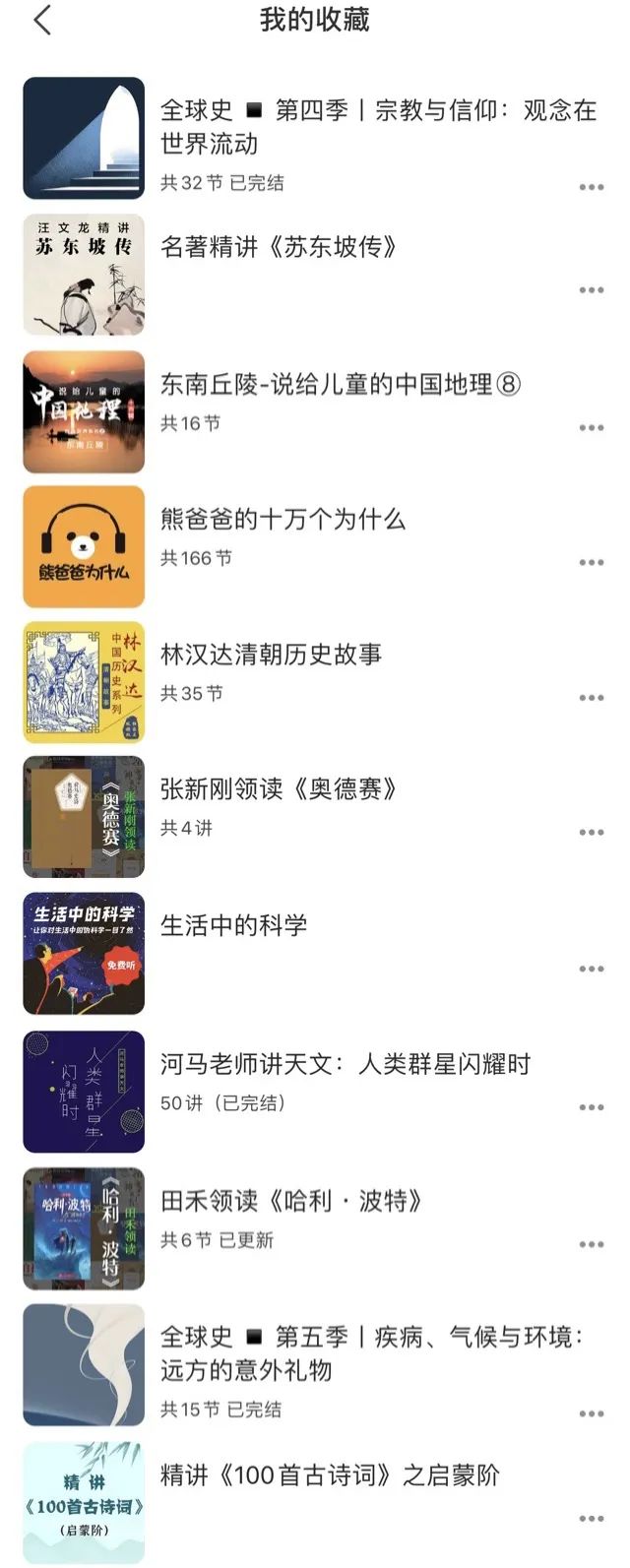
Task: Select 林汉达清朝历史故事
Action: 271,655
